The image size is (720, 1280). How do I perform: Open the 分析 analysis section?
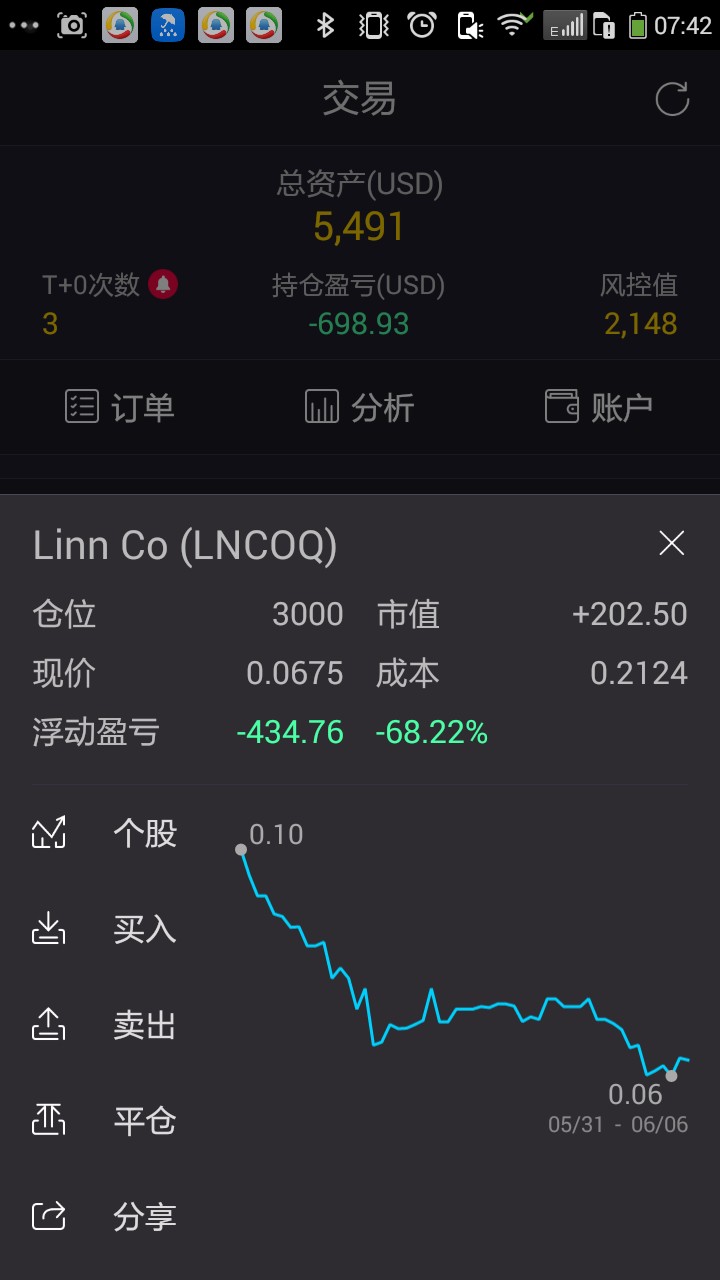pyautogui.click(x=360, y=407)
